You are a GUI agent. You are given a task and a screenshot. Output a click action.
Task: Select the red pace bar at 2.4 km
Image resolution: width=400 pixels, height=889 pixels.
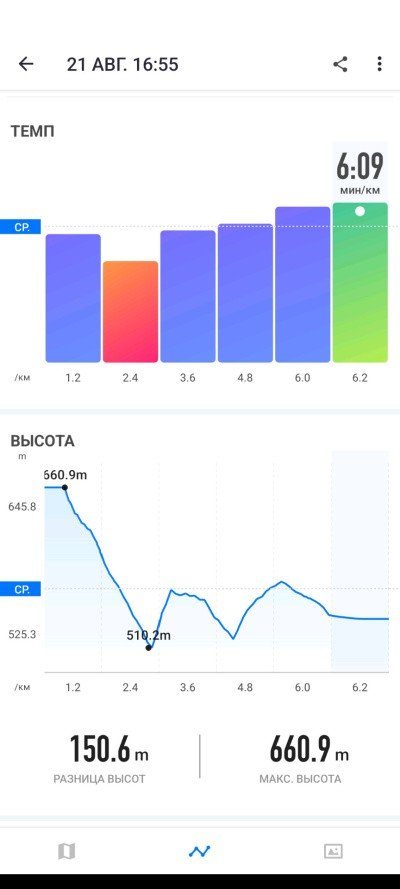130,312
